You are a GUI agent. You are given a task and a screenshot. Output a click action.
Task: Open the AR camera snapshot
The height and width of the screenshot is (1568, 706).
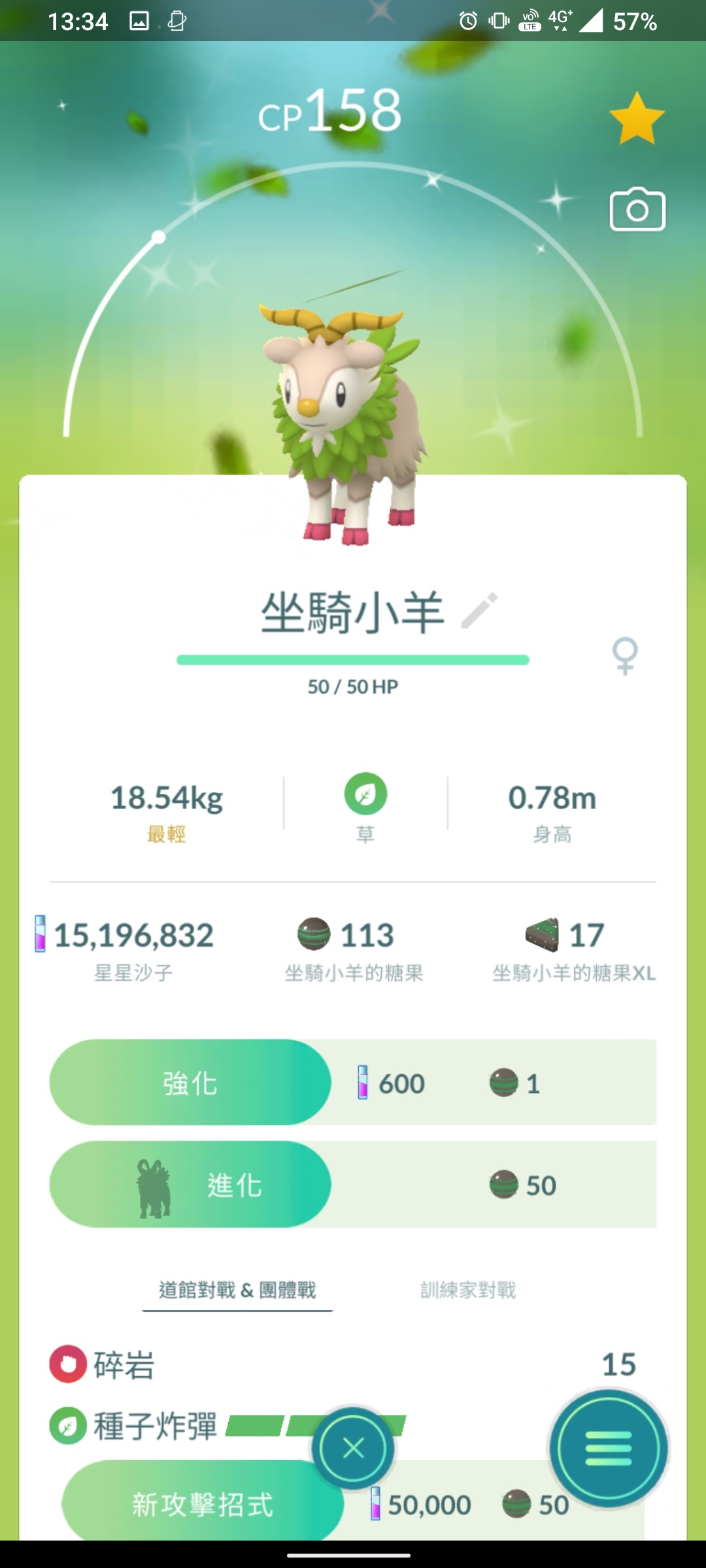click(x=637, y=210)
